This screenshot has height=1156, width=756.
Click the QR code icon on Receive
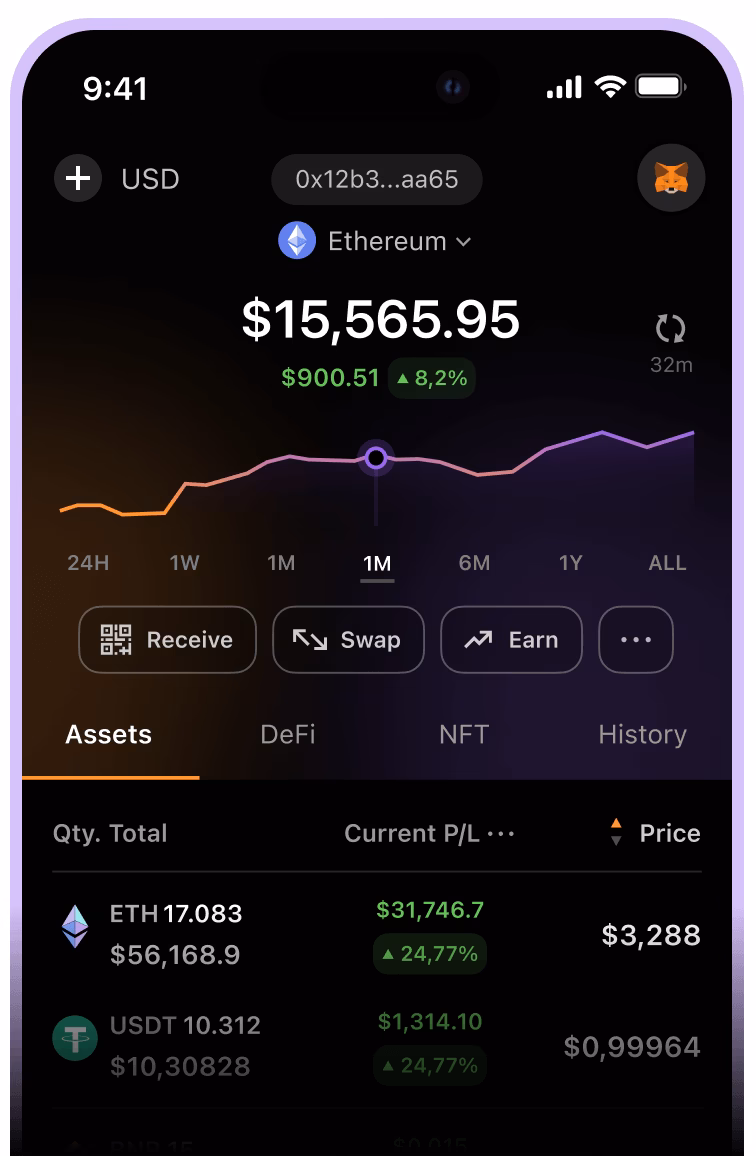tap(116, 640)
